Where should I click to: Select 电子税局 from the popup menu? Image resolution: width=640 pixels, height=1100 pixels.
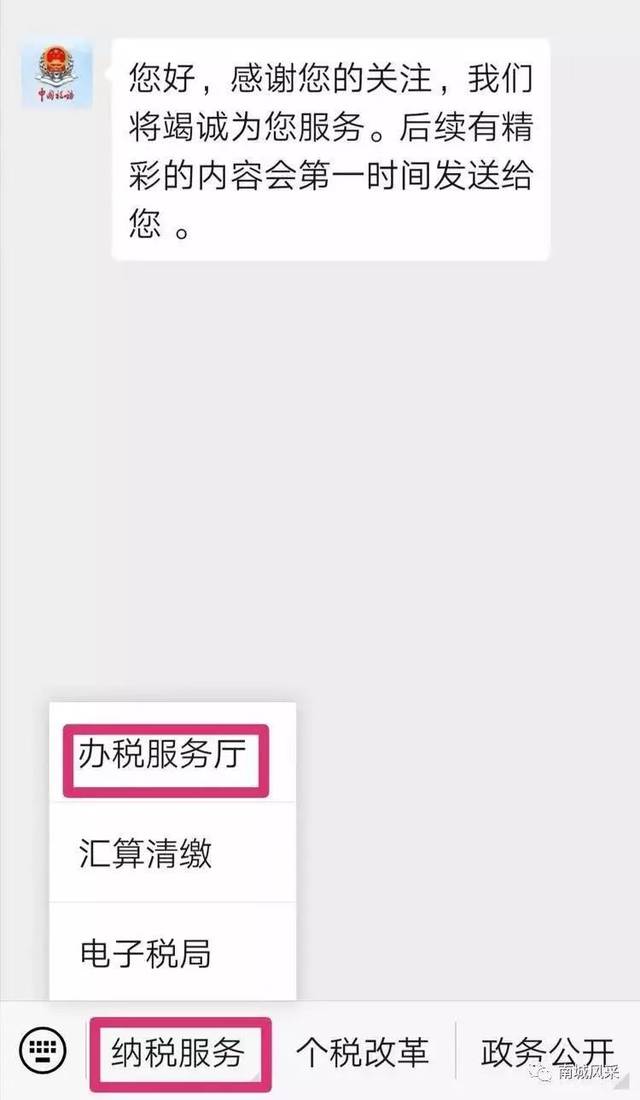click(146, 953)
